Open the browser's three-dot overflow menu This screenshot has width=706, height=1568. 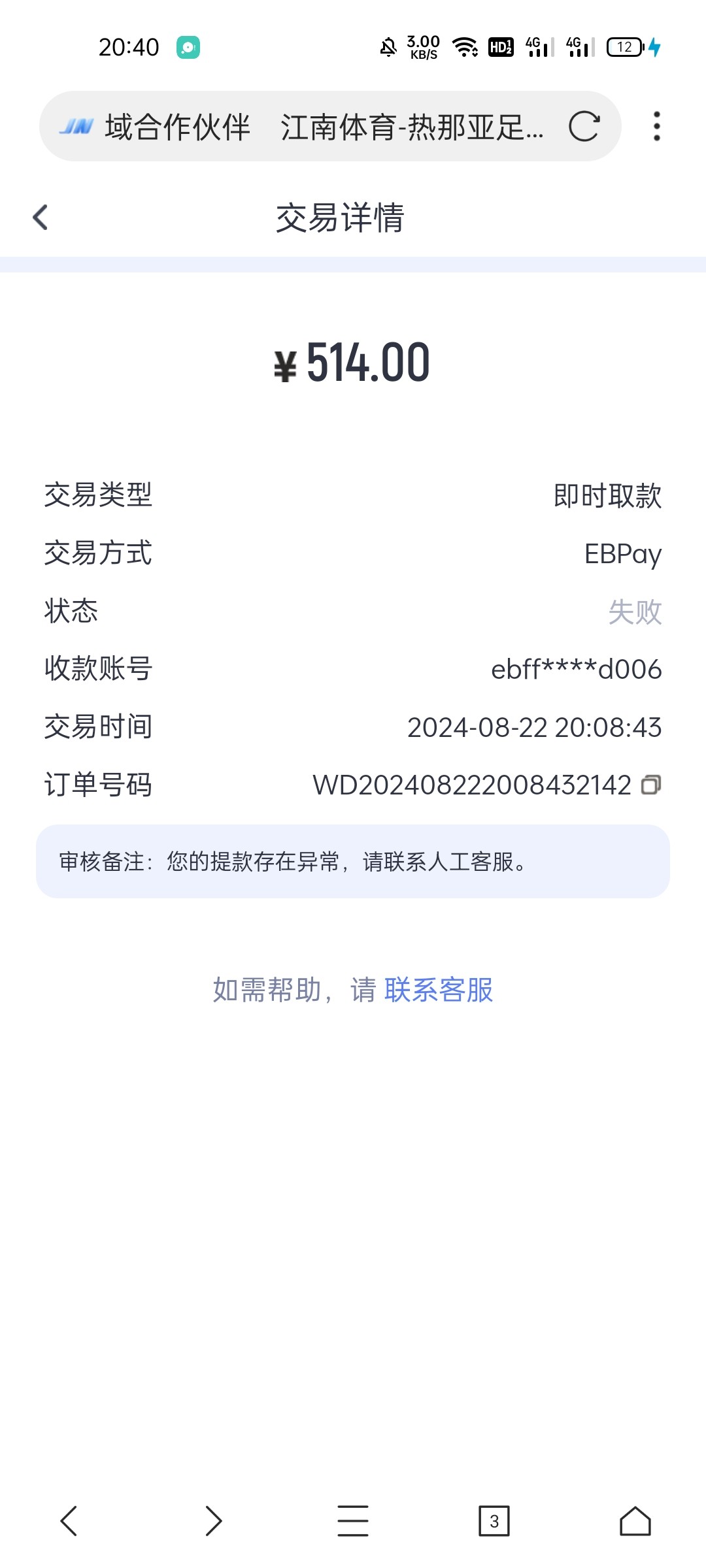coord(656,126)
